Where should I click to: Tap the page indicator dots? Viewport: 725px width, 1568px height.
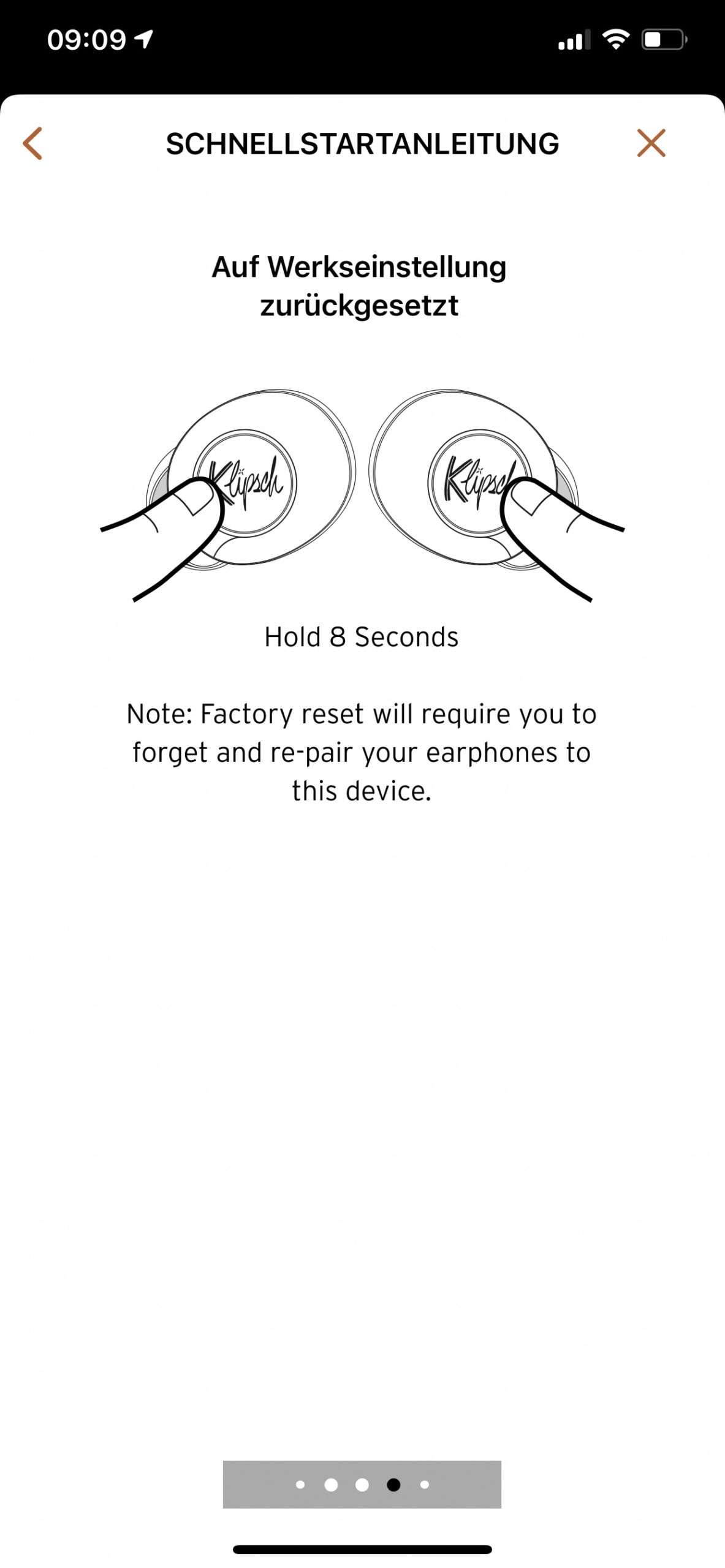(362, 1483)
